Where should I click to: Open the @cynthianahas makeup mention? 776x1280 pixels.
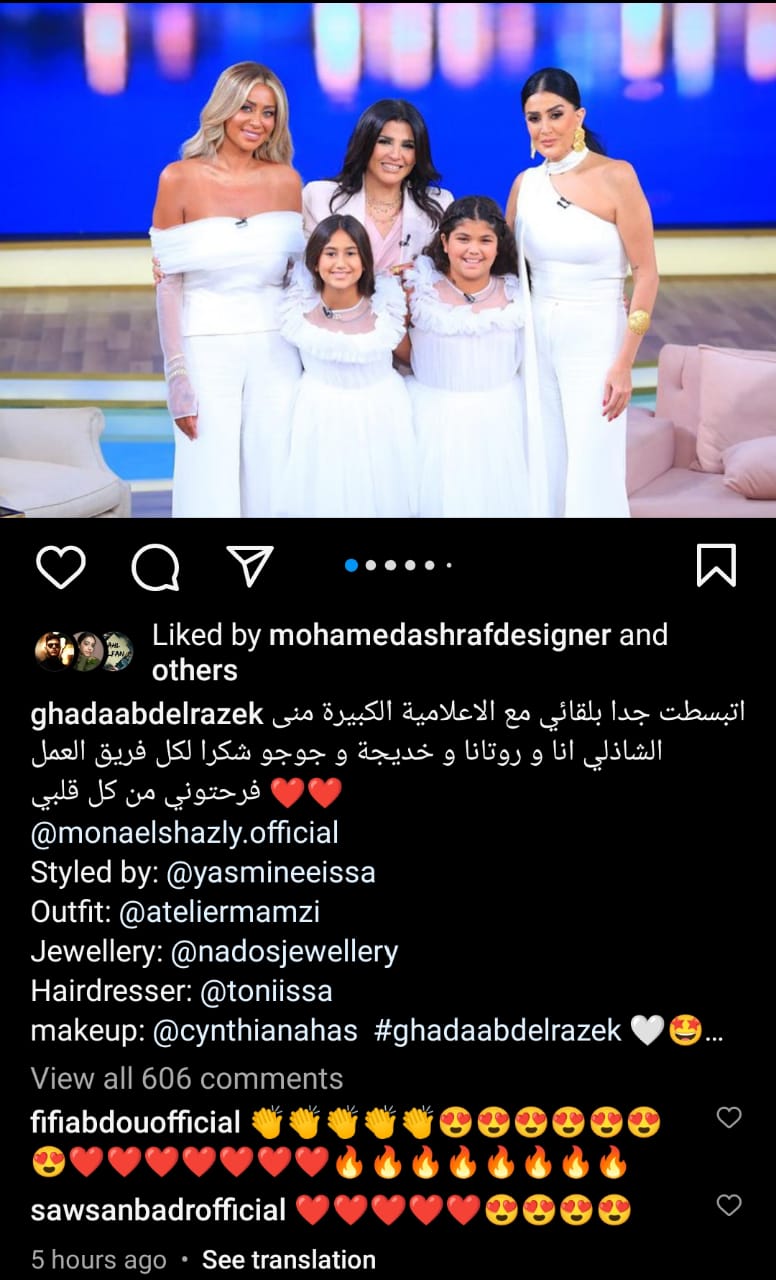[255, 1031]
